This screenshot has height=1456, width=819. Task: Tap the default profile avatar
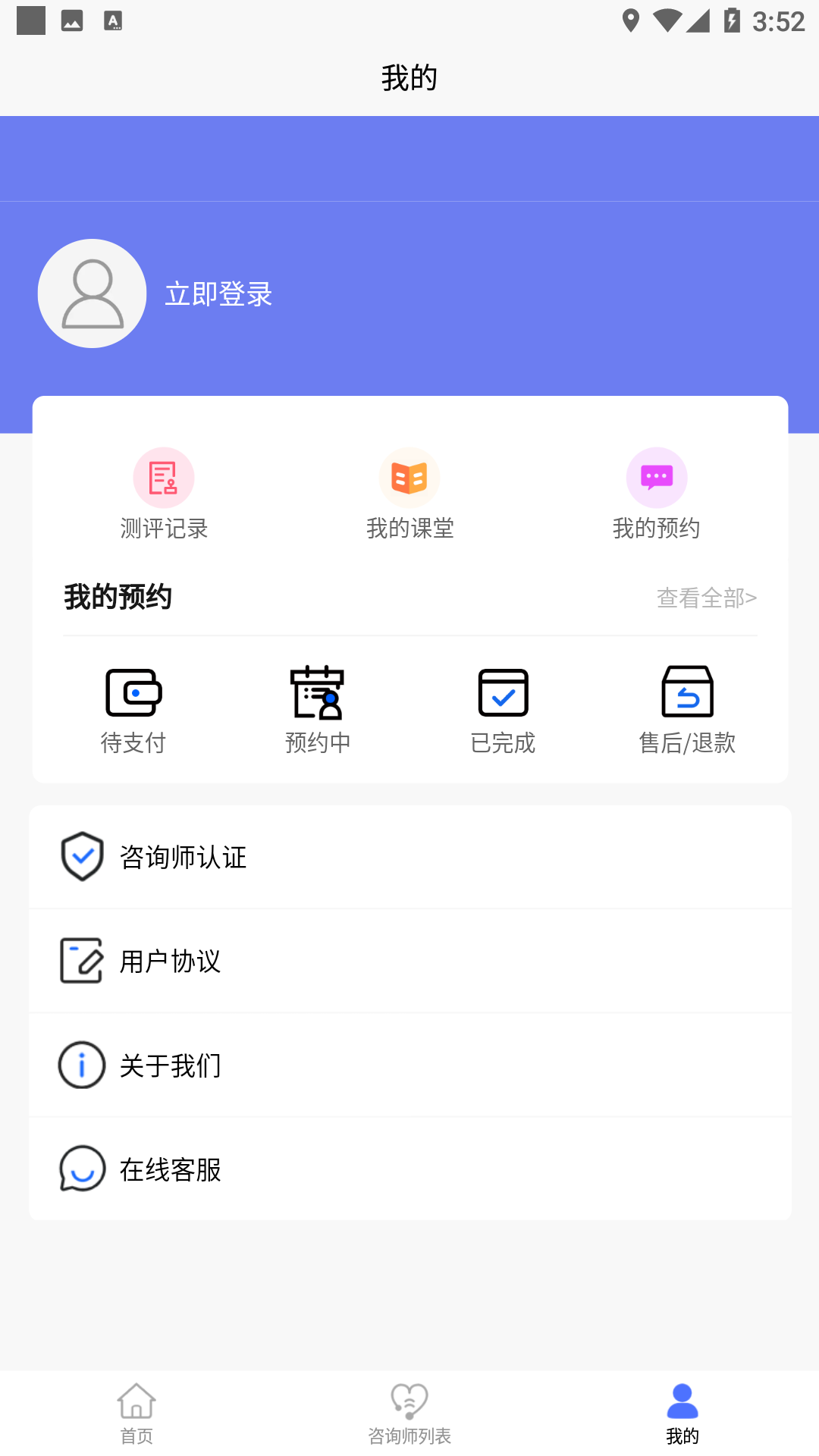[92, 293]
